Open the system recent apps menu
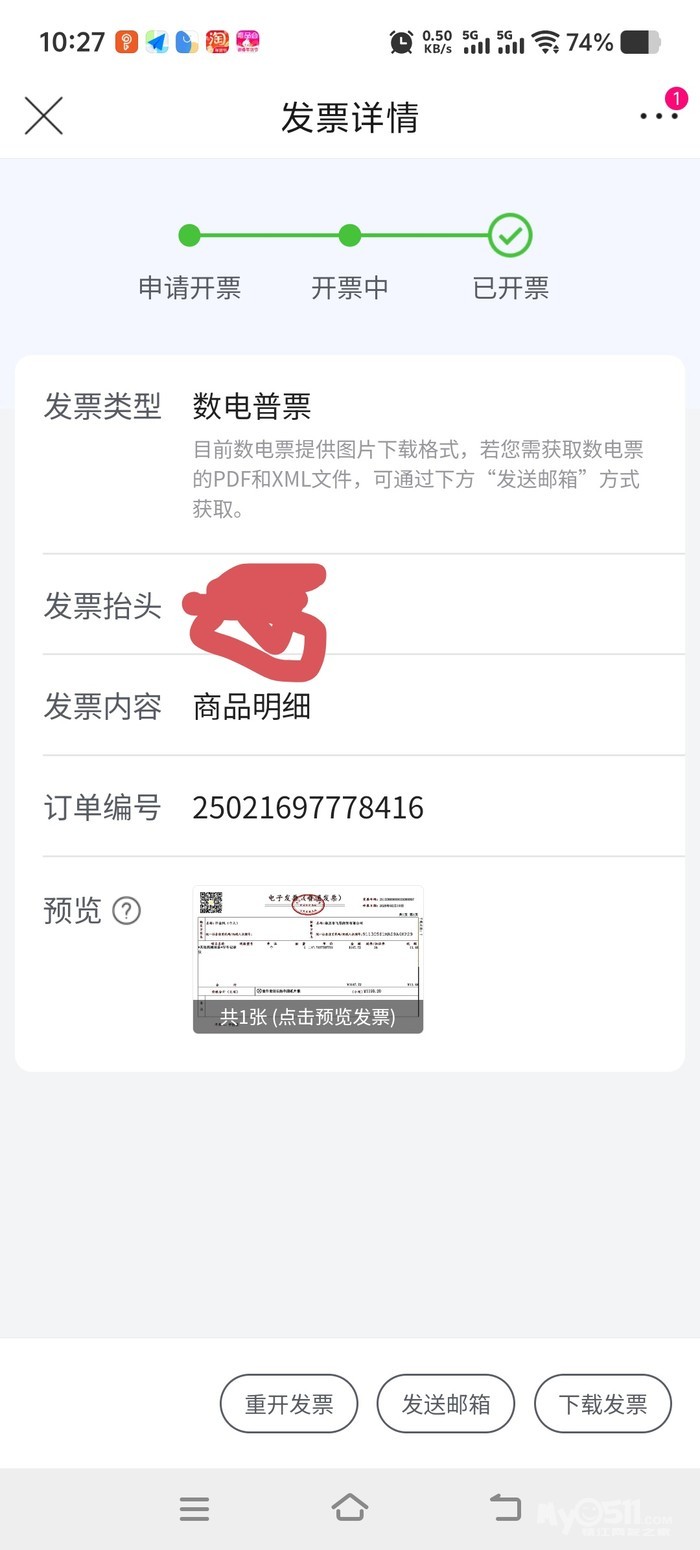The image size is (700, 1550). click(194, 1508)
